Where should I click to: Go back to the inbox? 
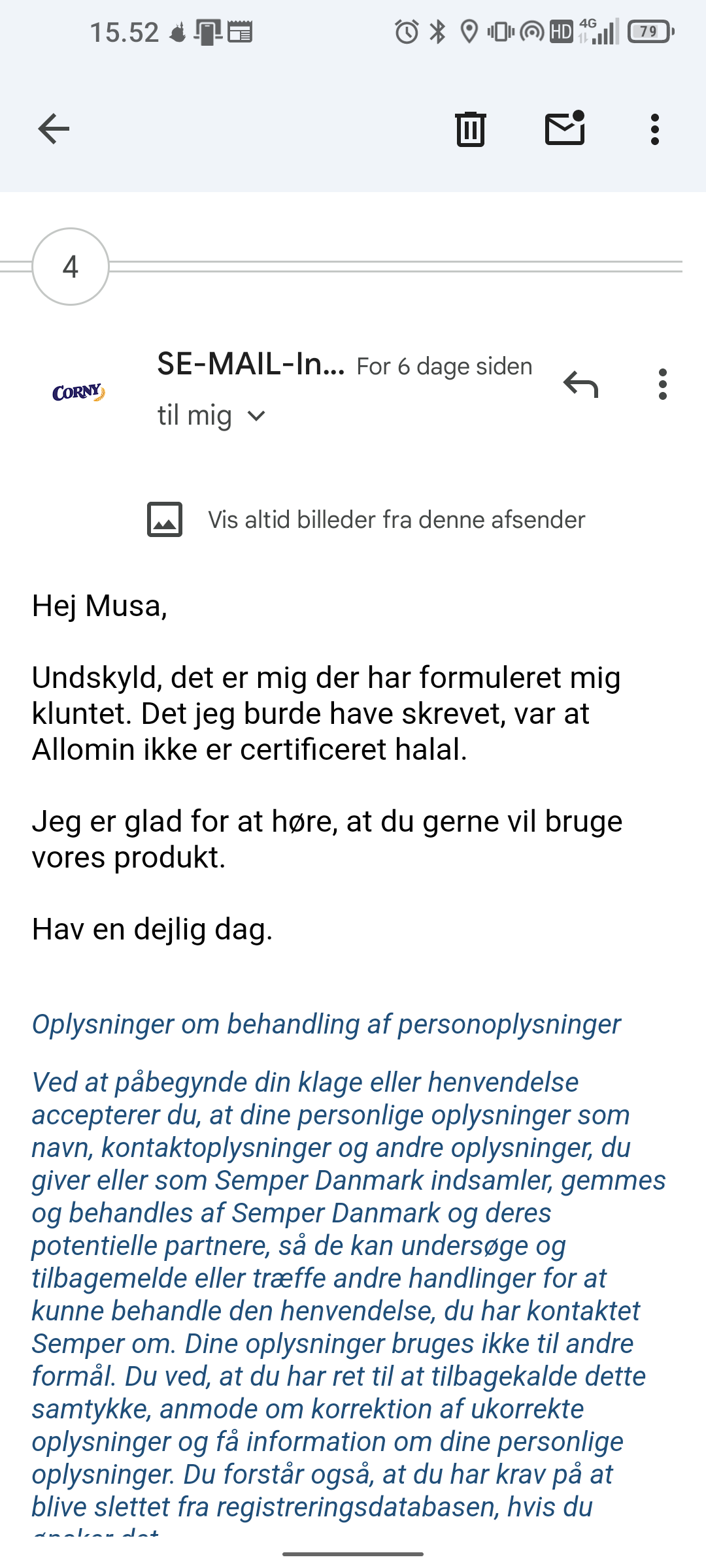(54, 129)
